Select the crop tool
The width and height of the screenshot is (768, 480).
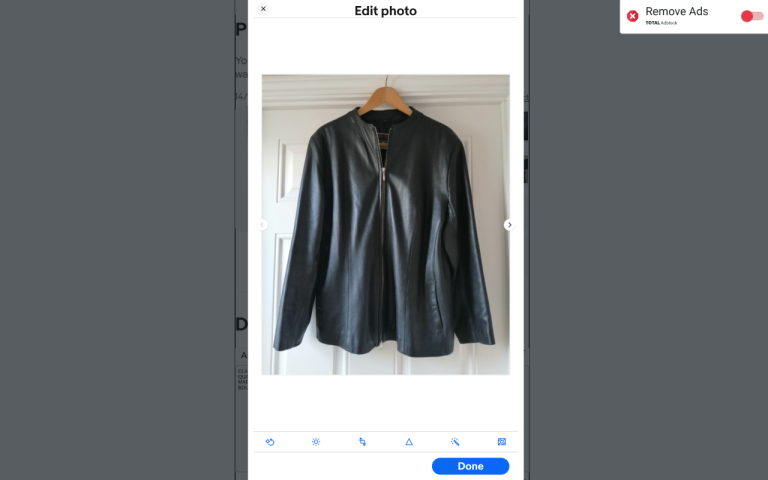(x=362, y=441)
